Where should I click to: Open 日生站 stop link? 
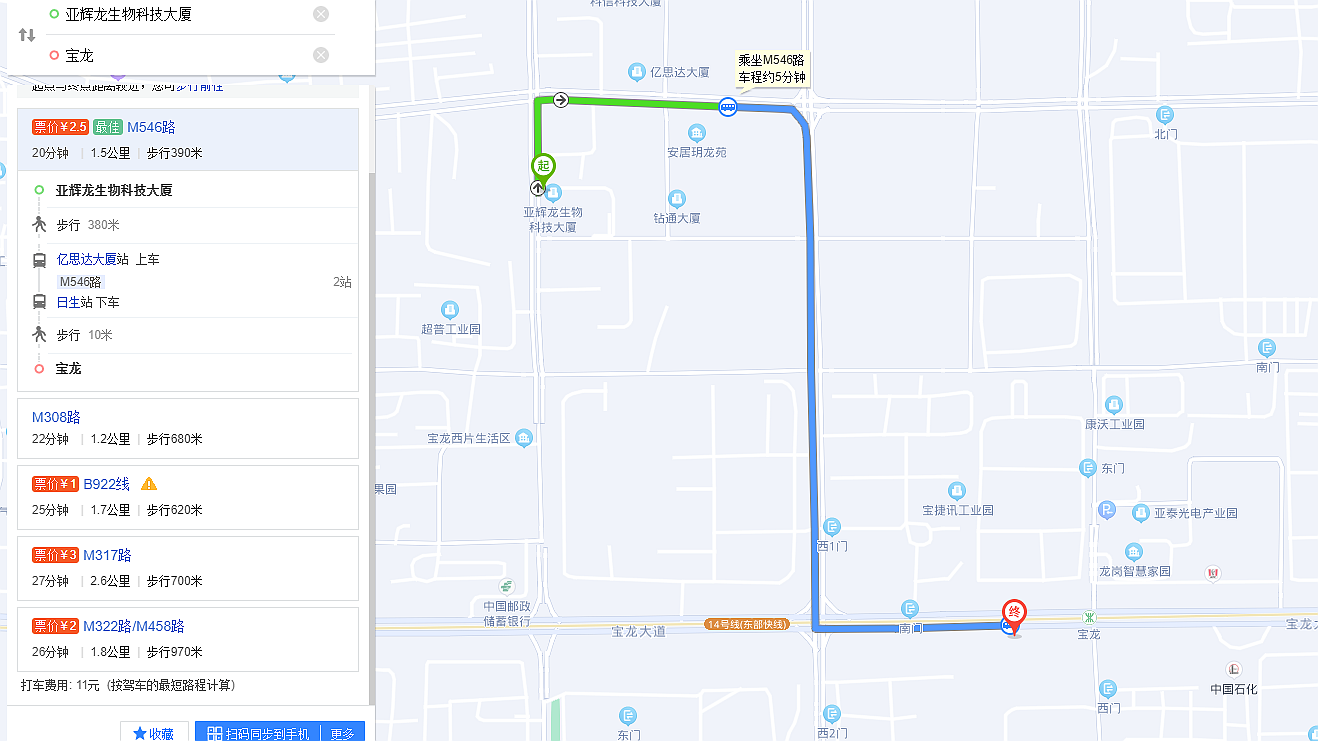68,302
